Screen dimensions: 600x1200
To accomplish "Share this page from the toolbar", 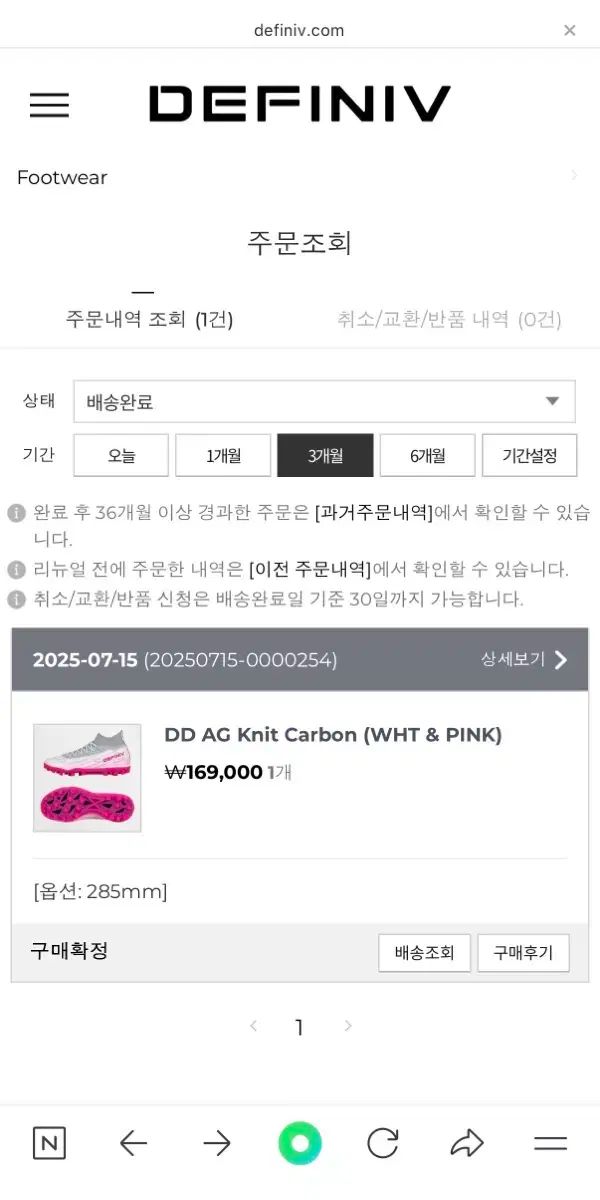I will [466, 1143].
